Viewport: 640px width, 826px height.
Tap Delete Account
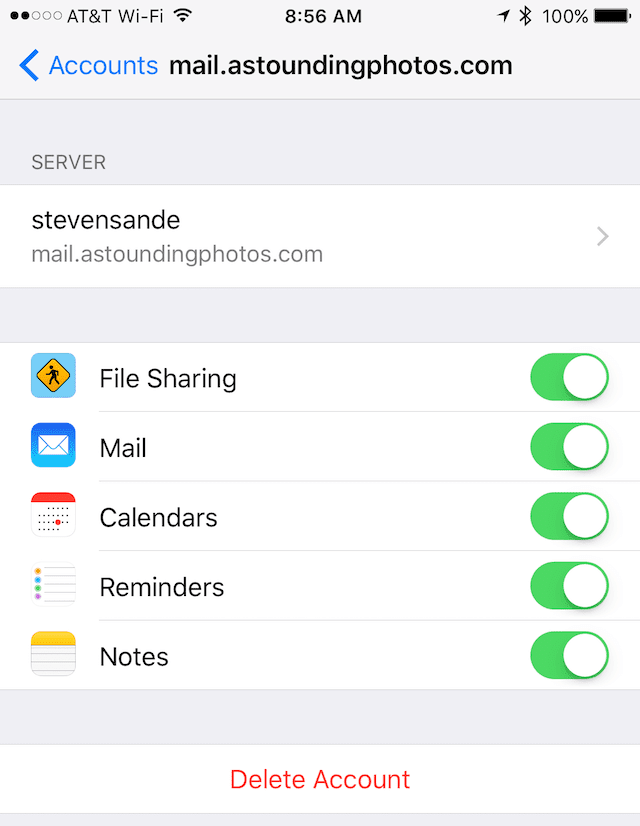[320, 779]
